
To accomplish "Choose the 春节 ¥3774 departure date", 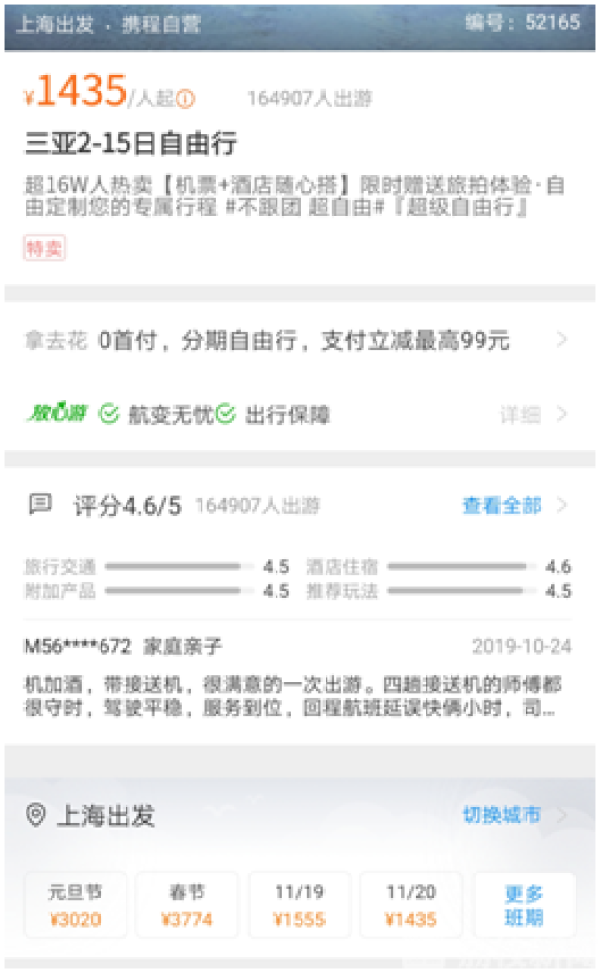I will pos(187,904).
